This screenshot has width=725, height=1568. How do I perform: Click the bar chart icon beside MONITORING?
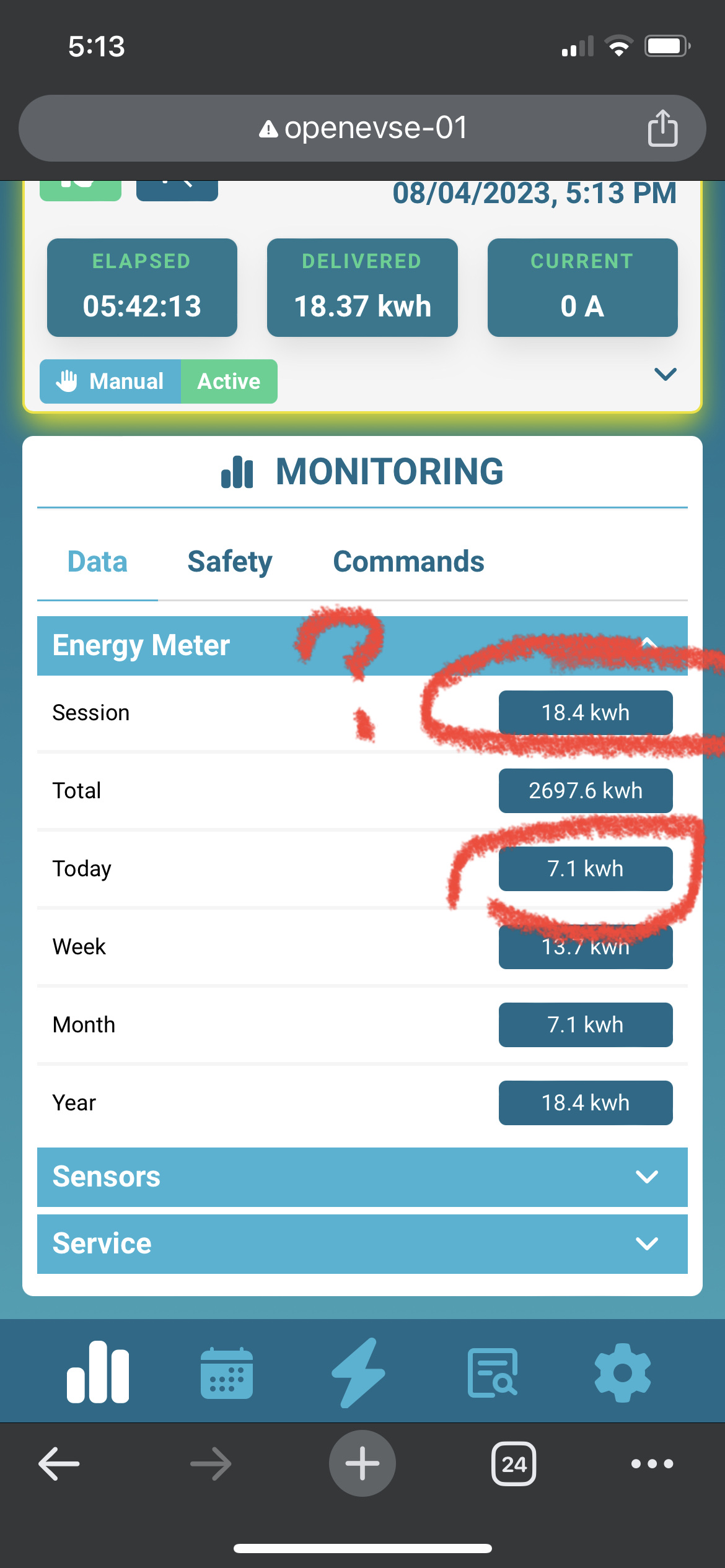coord(237,472)
